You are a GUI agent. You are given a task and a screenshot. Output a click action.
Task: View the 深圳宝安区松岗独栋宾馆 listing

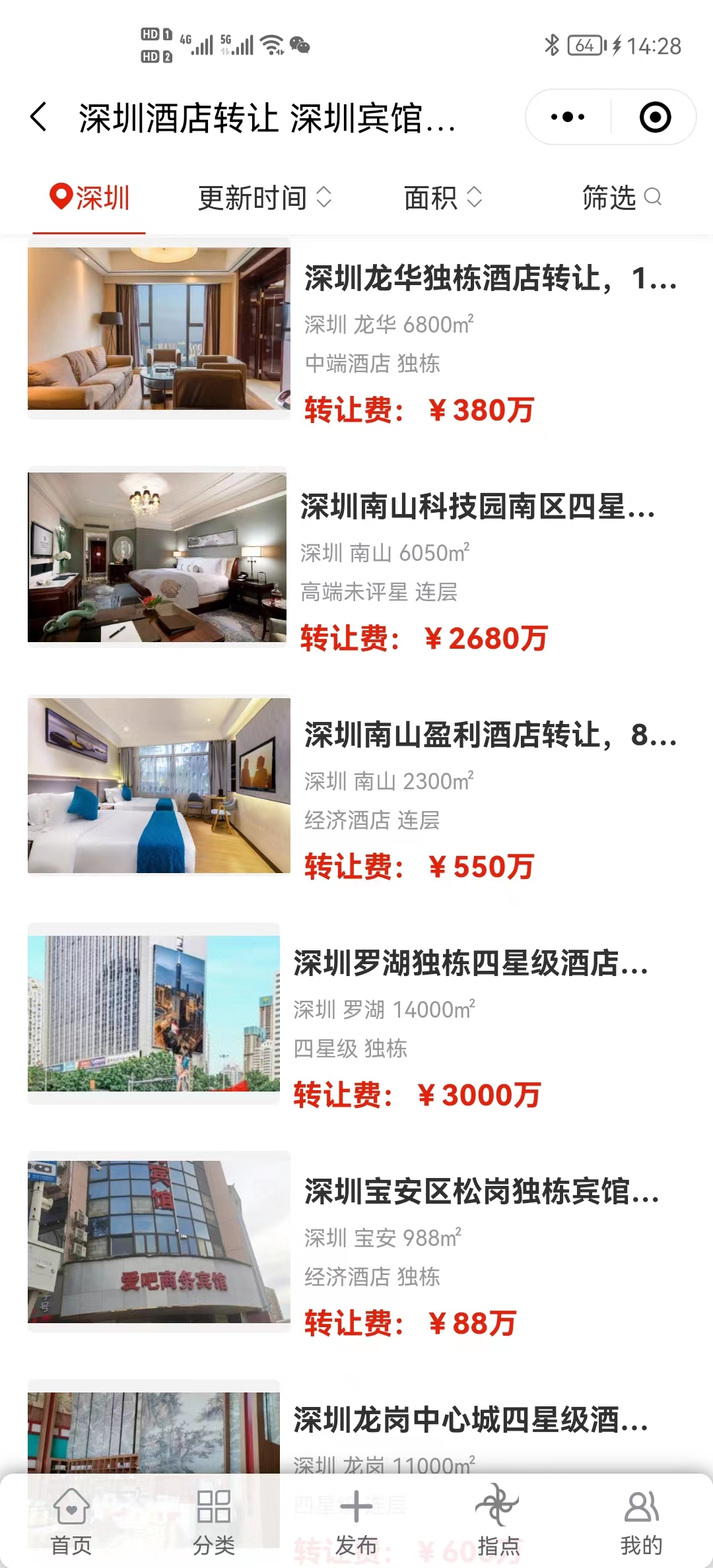pos(482,1192)
